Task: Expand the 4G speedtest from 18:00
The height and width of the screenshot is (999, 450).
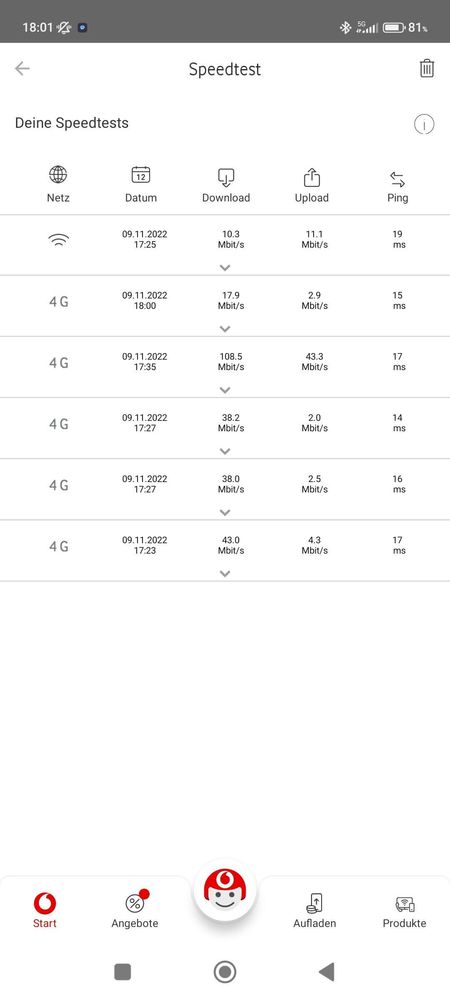Action: 224,329
